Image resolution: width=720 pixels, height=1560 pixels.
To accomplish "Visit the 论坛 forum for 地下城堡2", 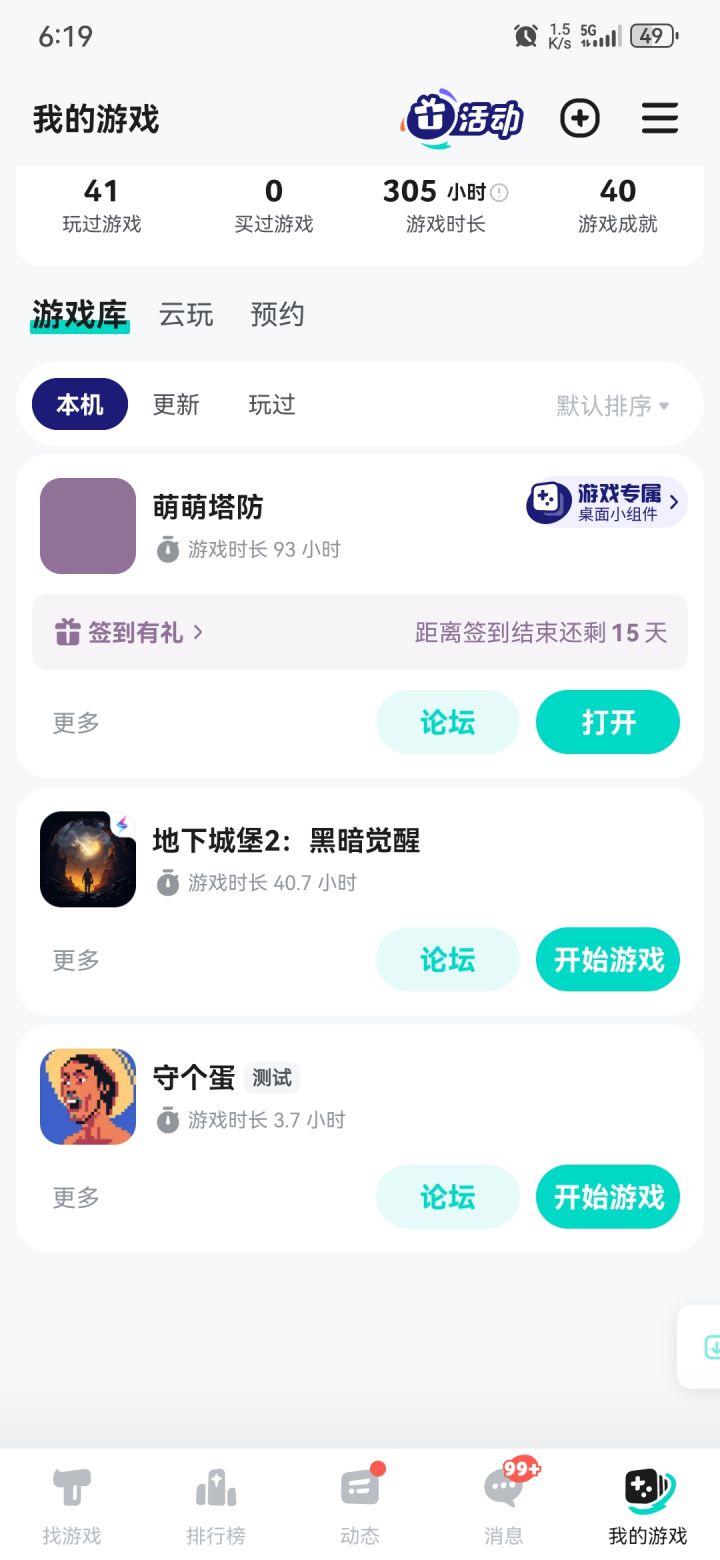I will pos(448,960).
